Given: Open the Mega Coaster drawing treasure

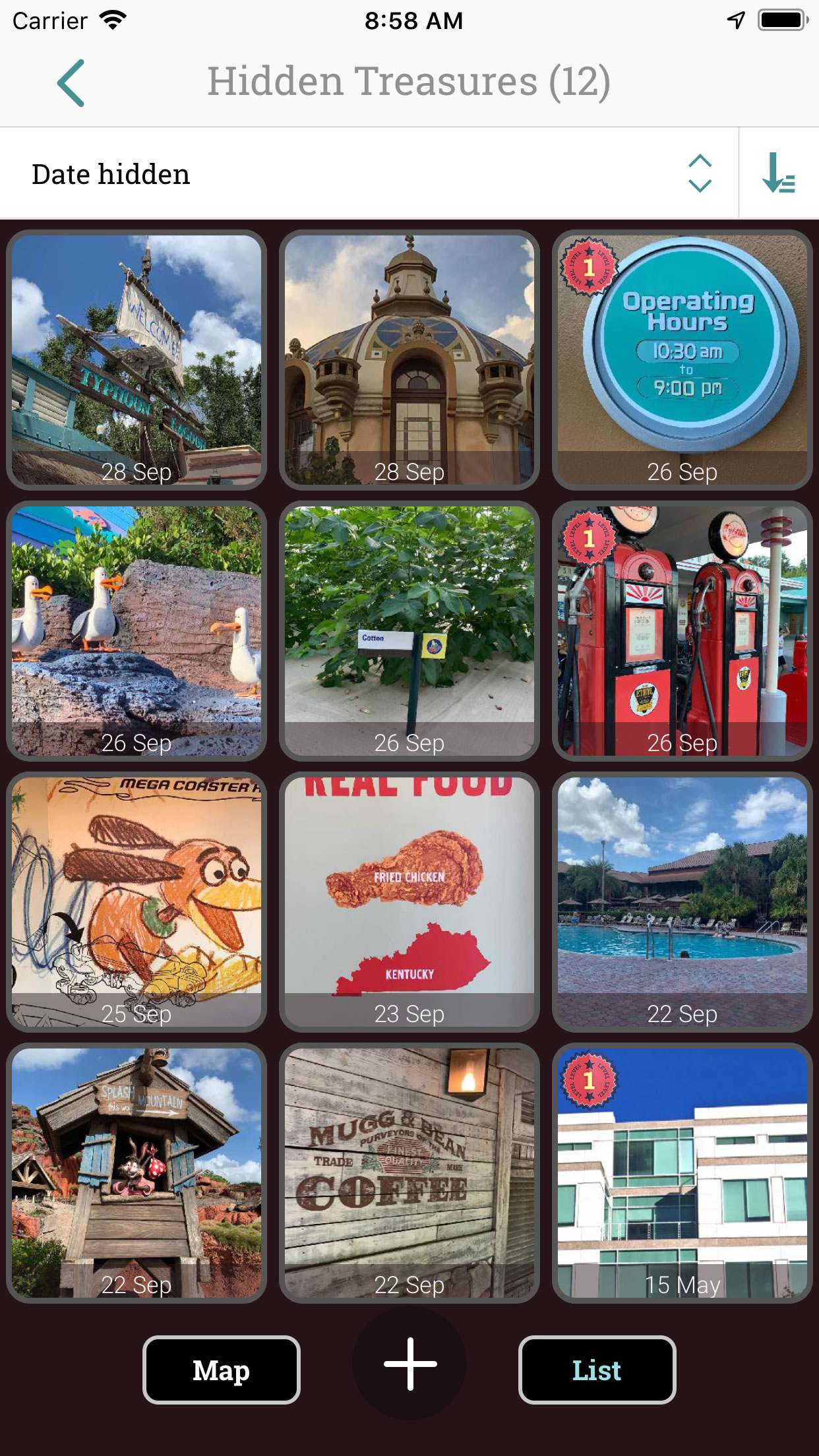Looking at the screenshot, I should [136, 901].
